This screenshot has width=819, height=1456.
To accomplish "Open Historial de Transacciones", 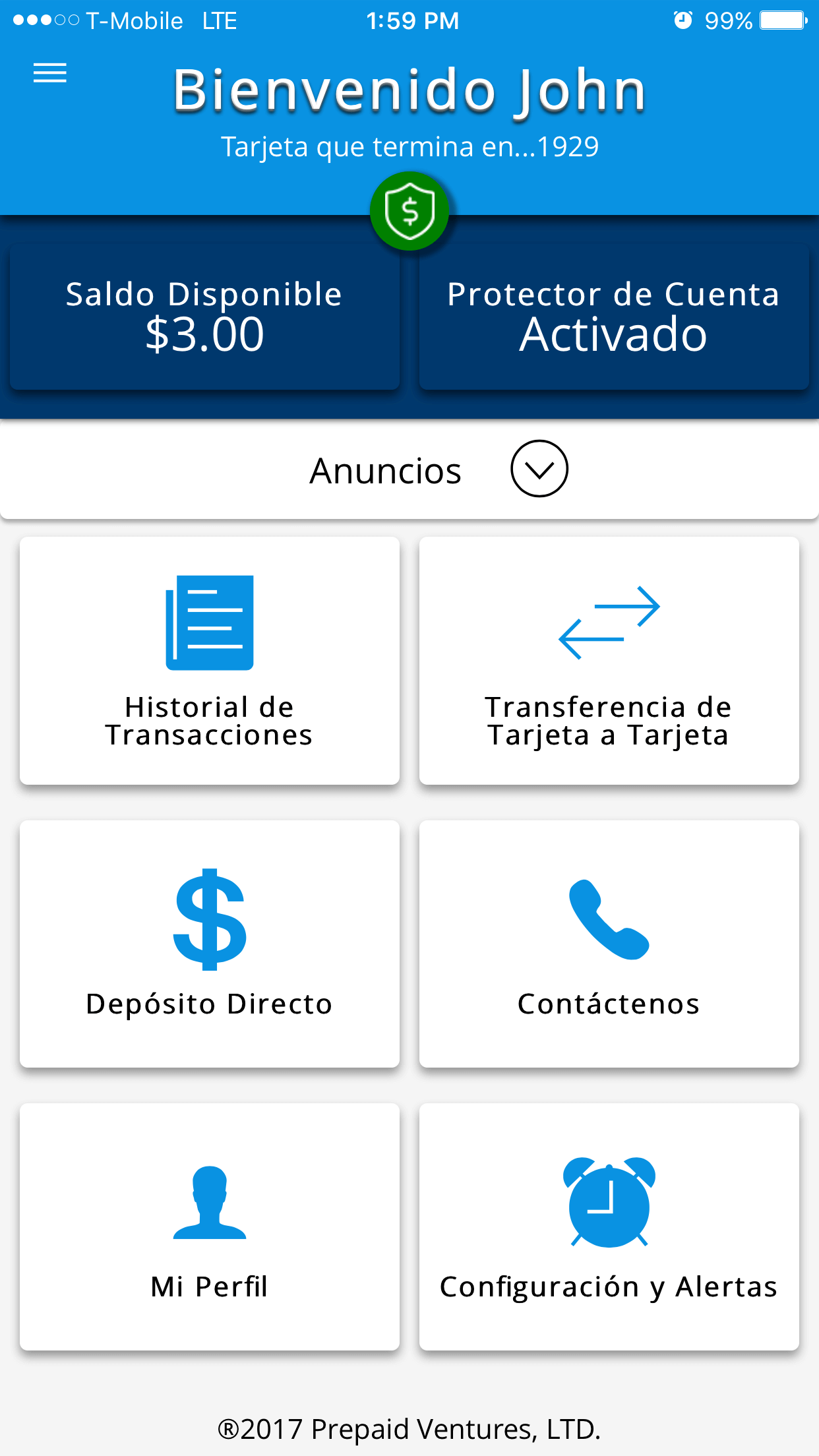I will coord(210,660).
